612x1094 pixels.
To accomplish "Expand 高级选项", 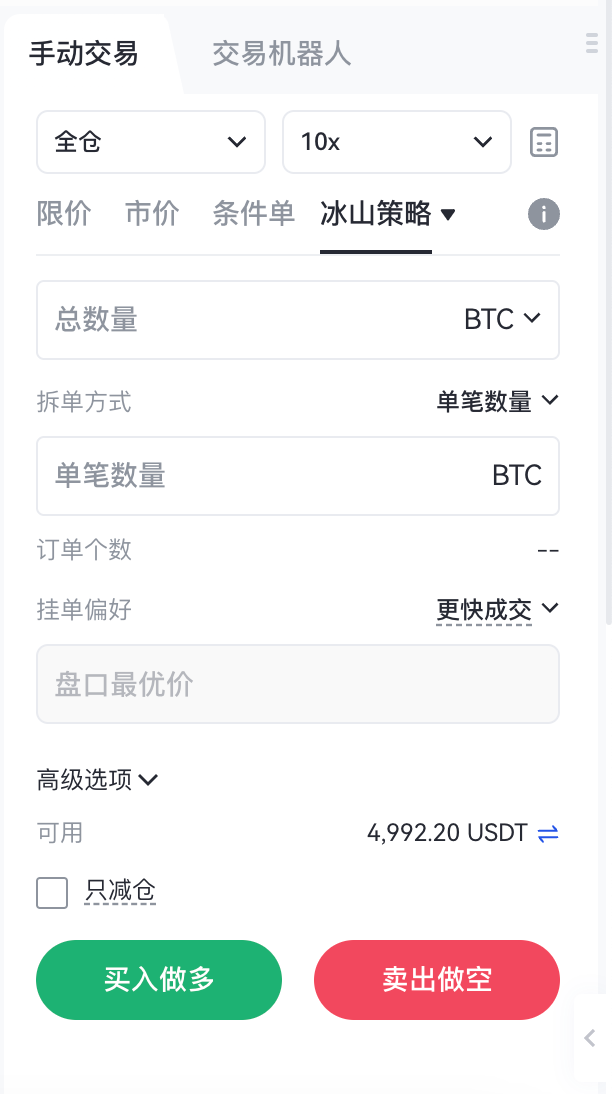I will (x=98, y=780).
